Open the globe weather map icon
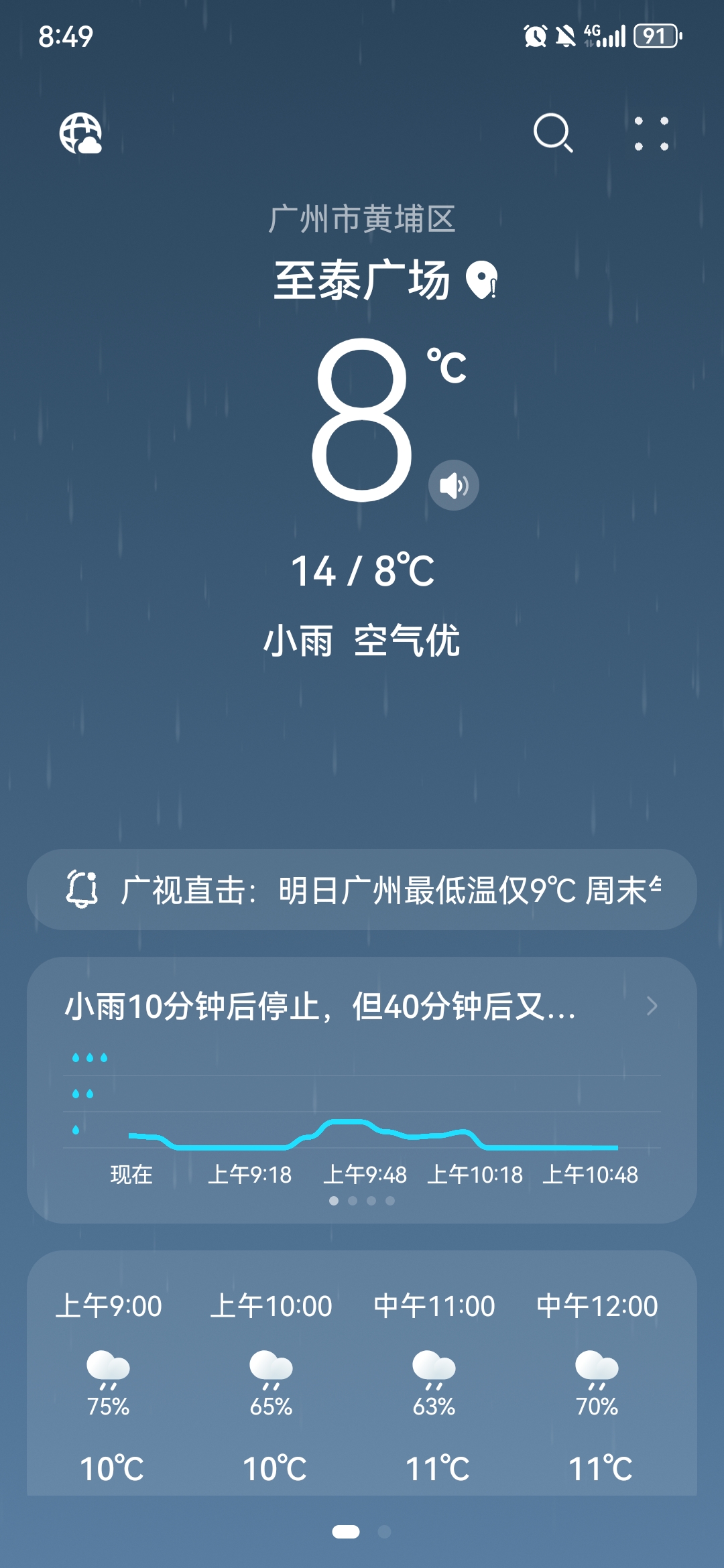 point(80,133)
